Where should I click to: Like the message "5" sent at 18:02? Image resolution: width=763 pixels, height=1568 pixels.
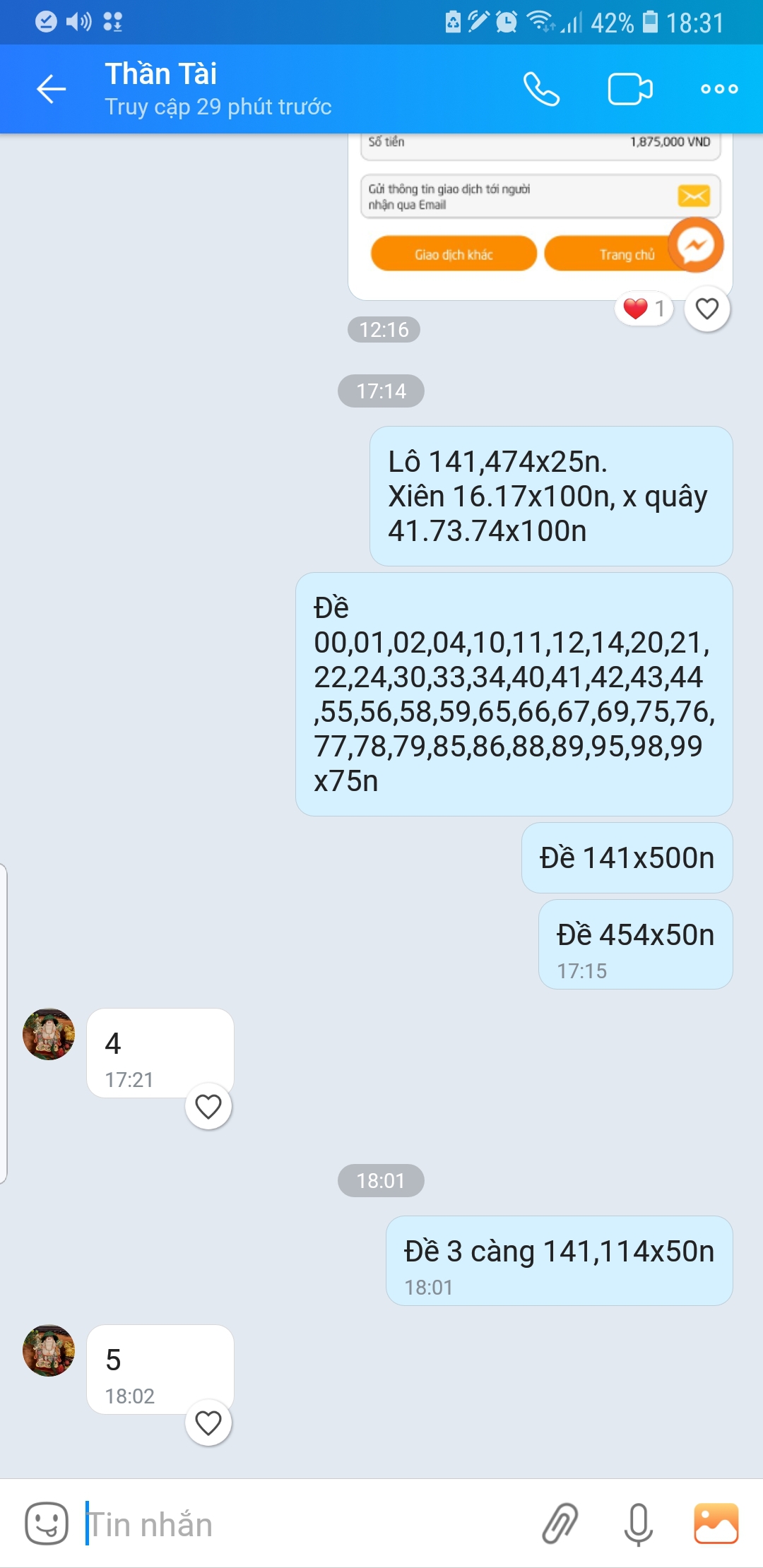tap(208, 1423)
